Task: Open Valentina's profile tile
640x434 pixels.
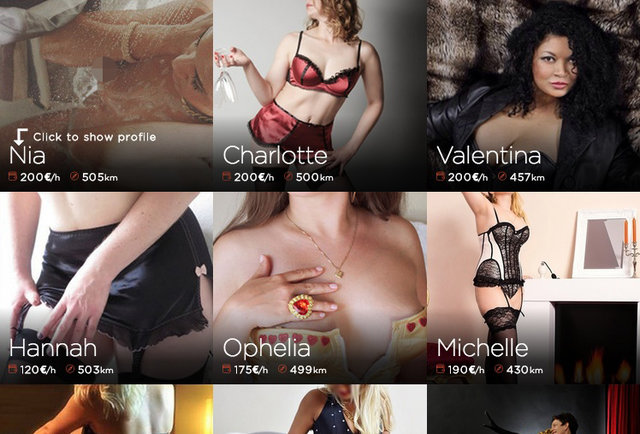Action: (533, 95)
